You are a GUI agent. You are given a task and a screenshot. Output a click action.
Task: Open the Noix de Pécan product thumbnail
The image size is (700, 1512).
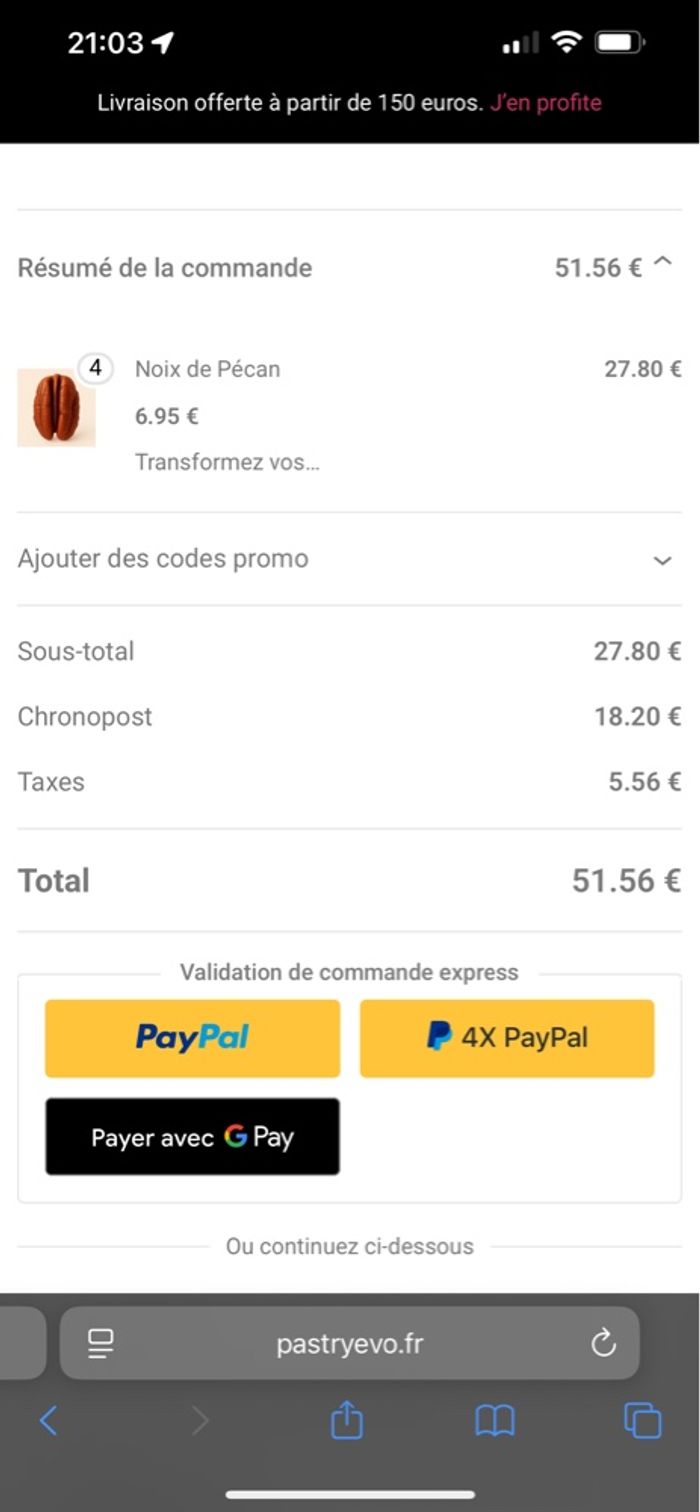click(x=56, y=407)
